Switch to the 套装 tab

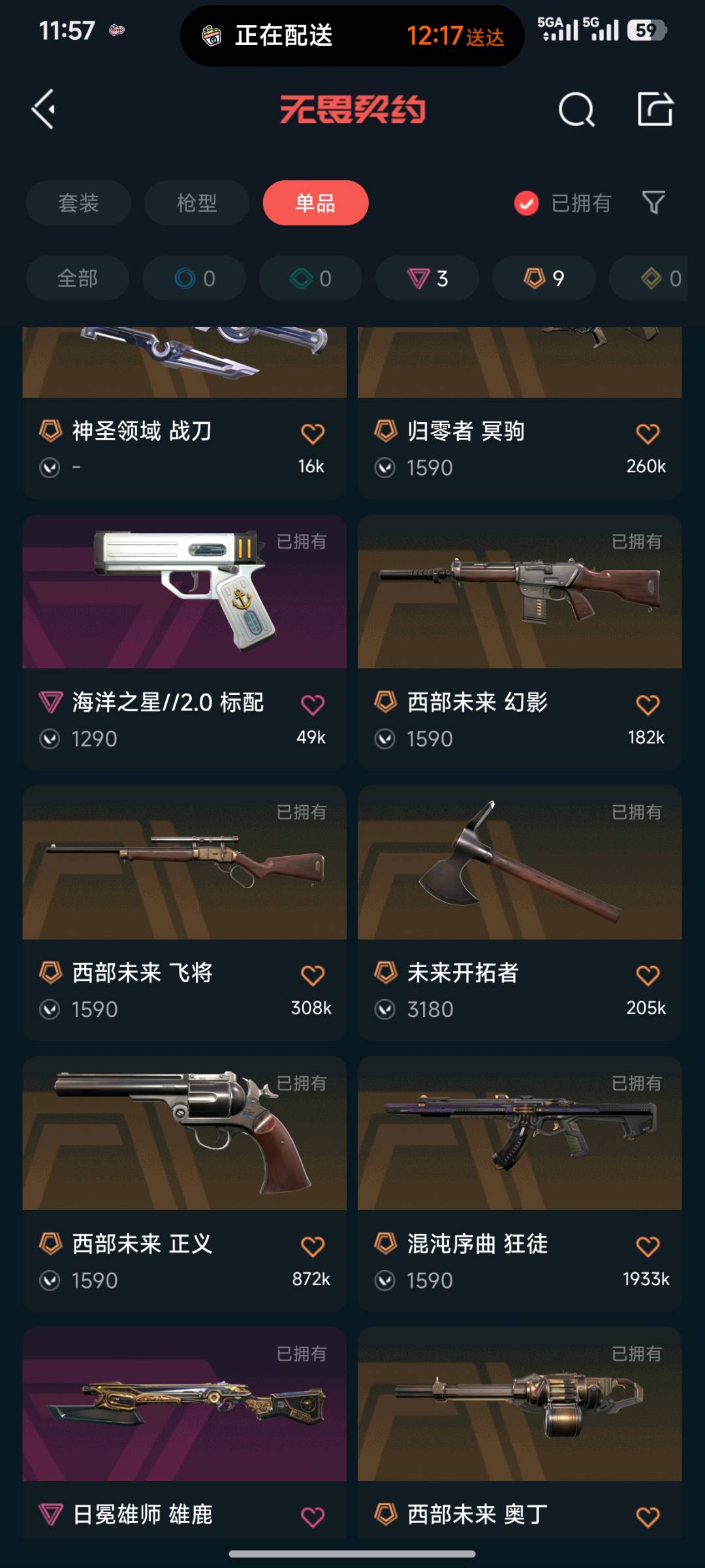pos(78,203)
